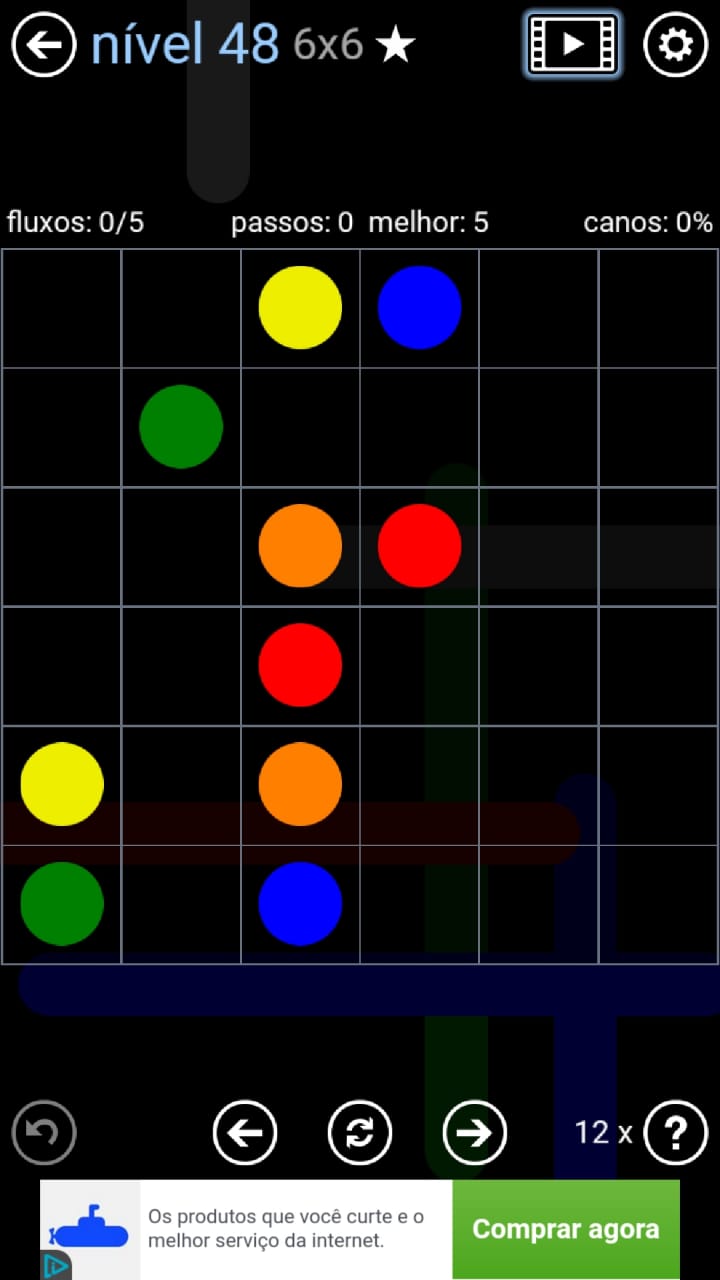The image size is (720, 1280).
Task: Use a hint with the question mark
Action: click(x=676, y=1132)
